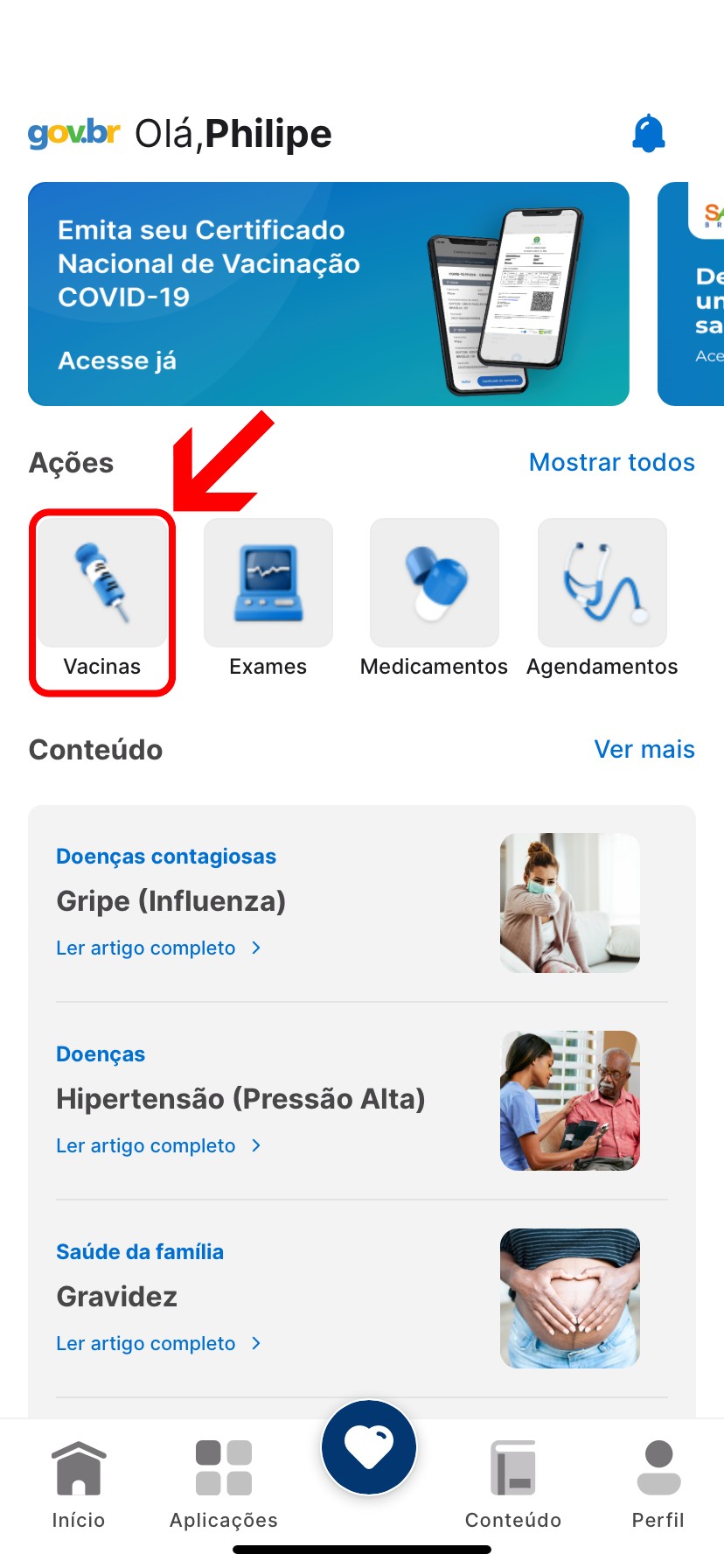Tap Mostrar todos in Ações
724x1568 pixels.
tap(611, 462)
